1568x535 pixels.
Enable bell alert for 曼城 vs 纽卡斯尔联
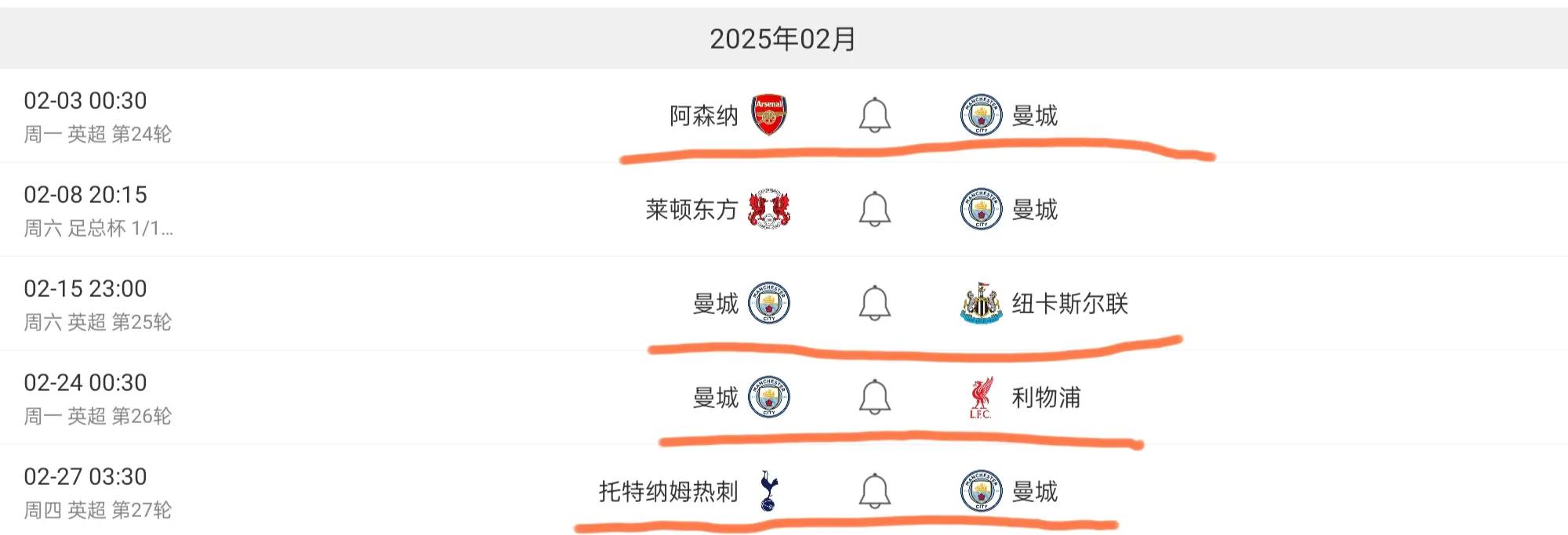[874, 303]
